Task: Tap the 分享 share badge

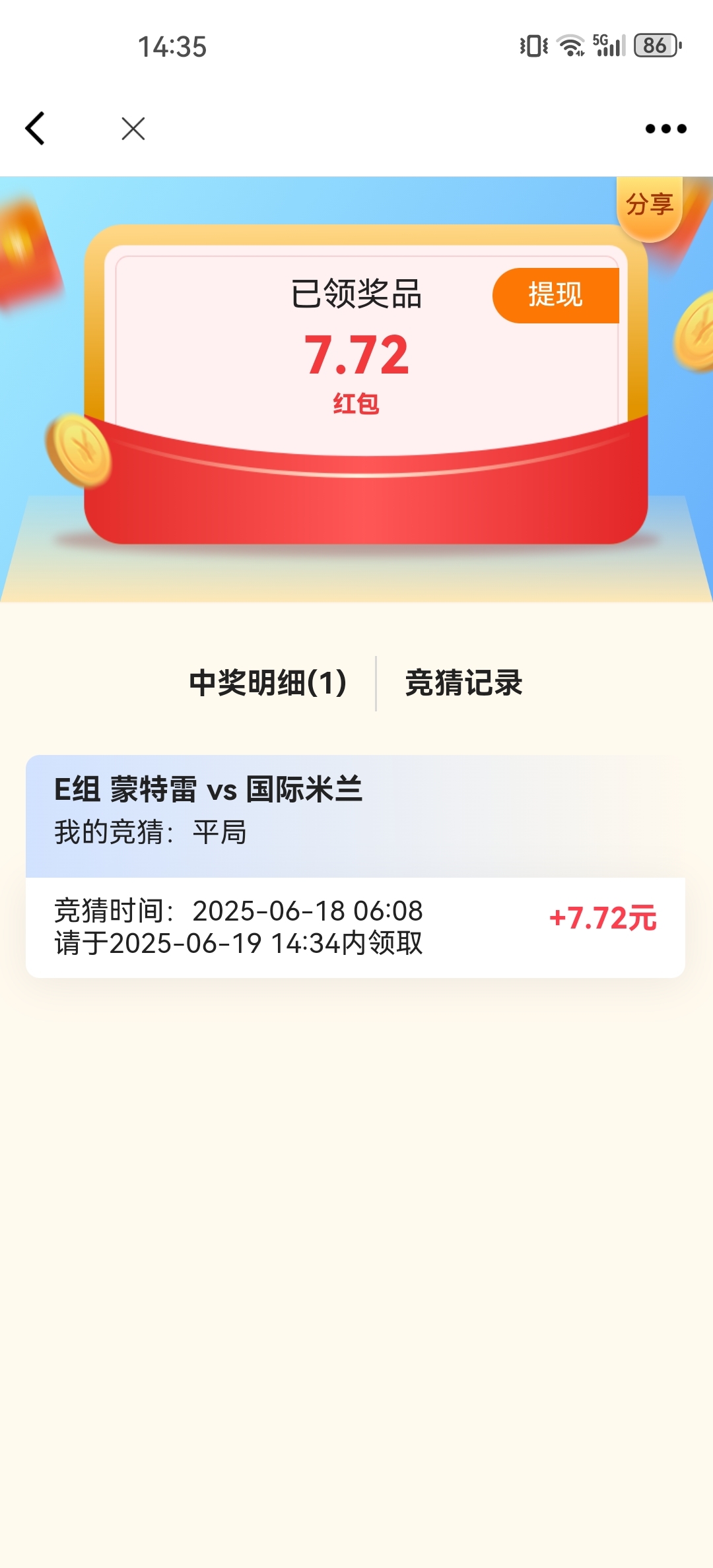Action: click(650, 205)
